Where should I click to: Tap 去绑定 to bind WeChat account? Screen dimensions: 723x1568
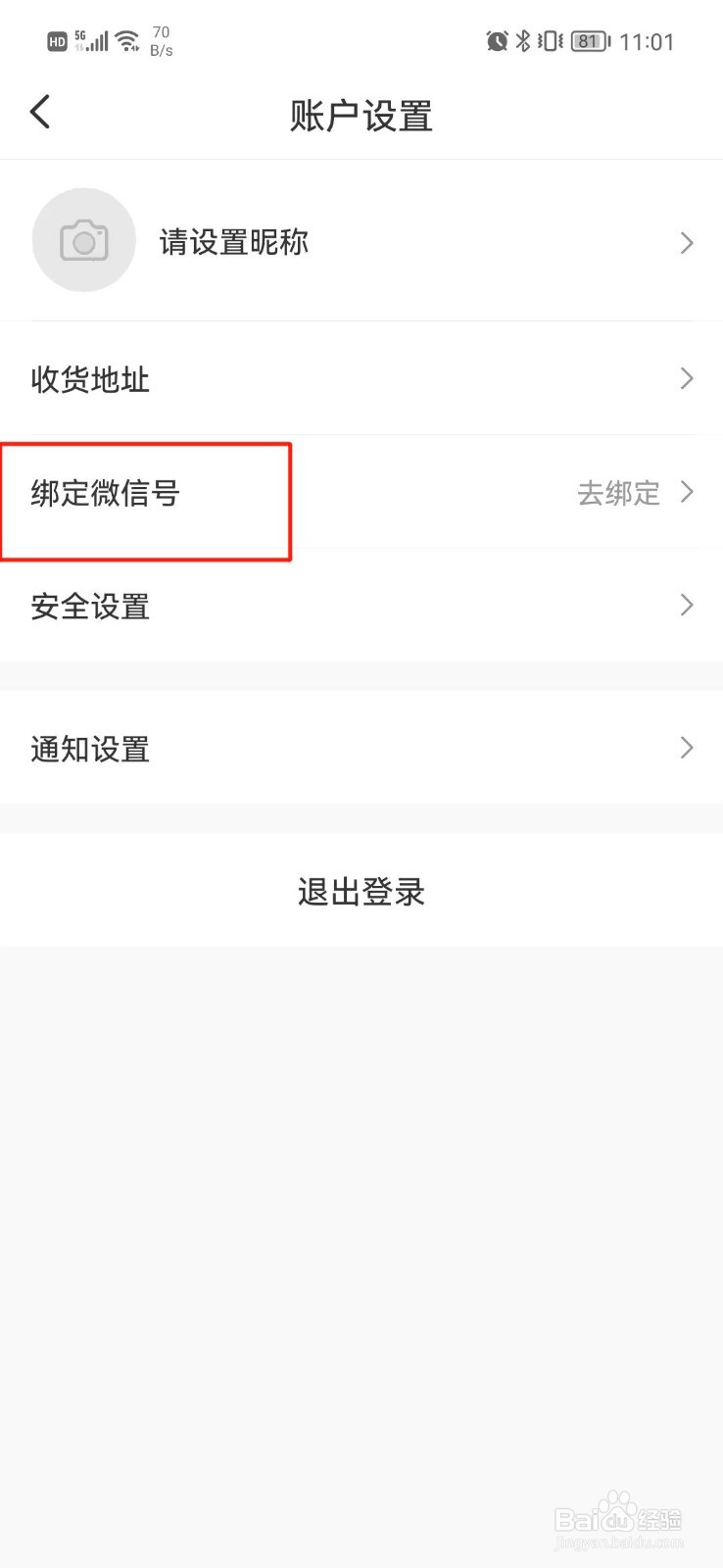(618, 493)
